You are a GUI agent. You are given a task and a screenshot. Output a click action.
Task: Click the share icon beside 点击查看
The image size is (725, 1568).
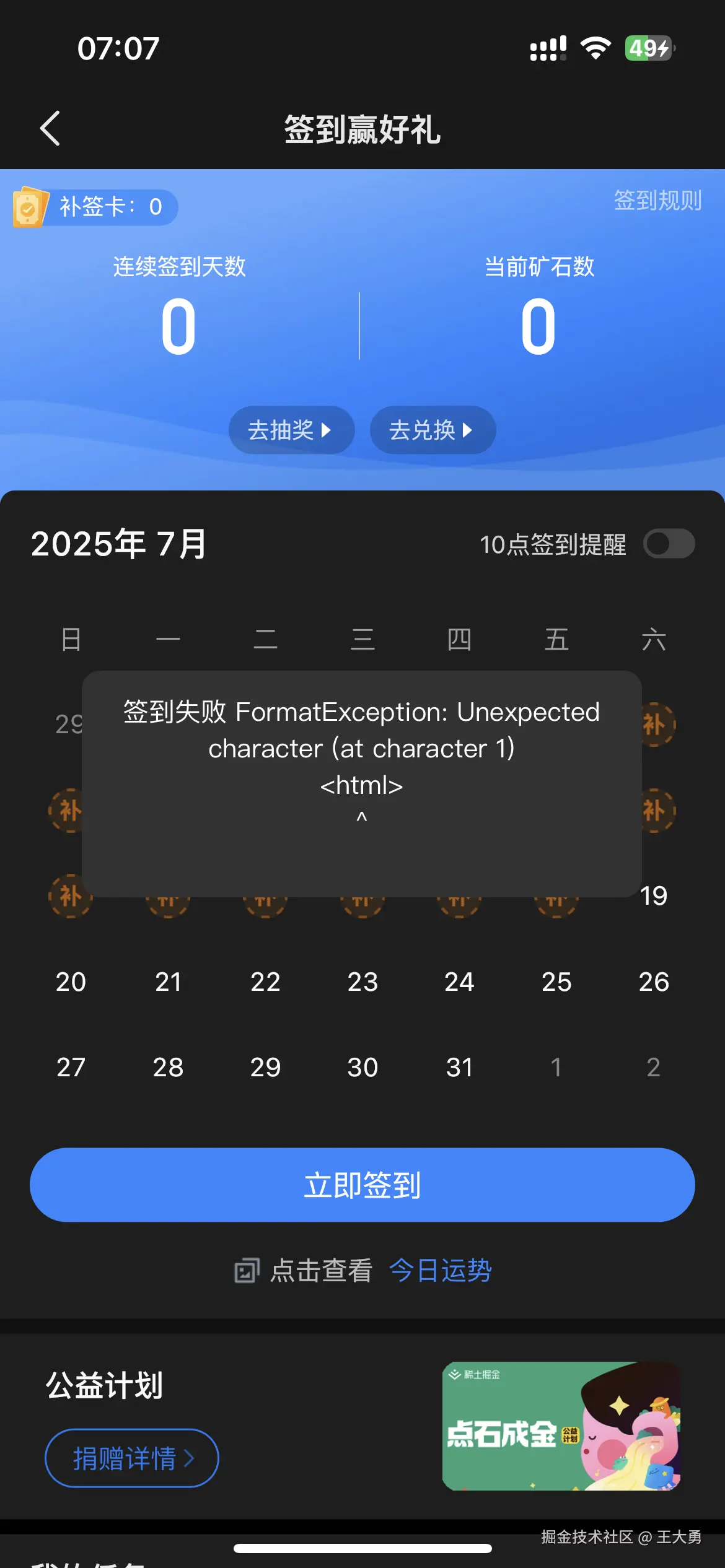point(247,1270)
